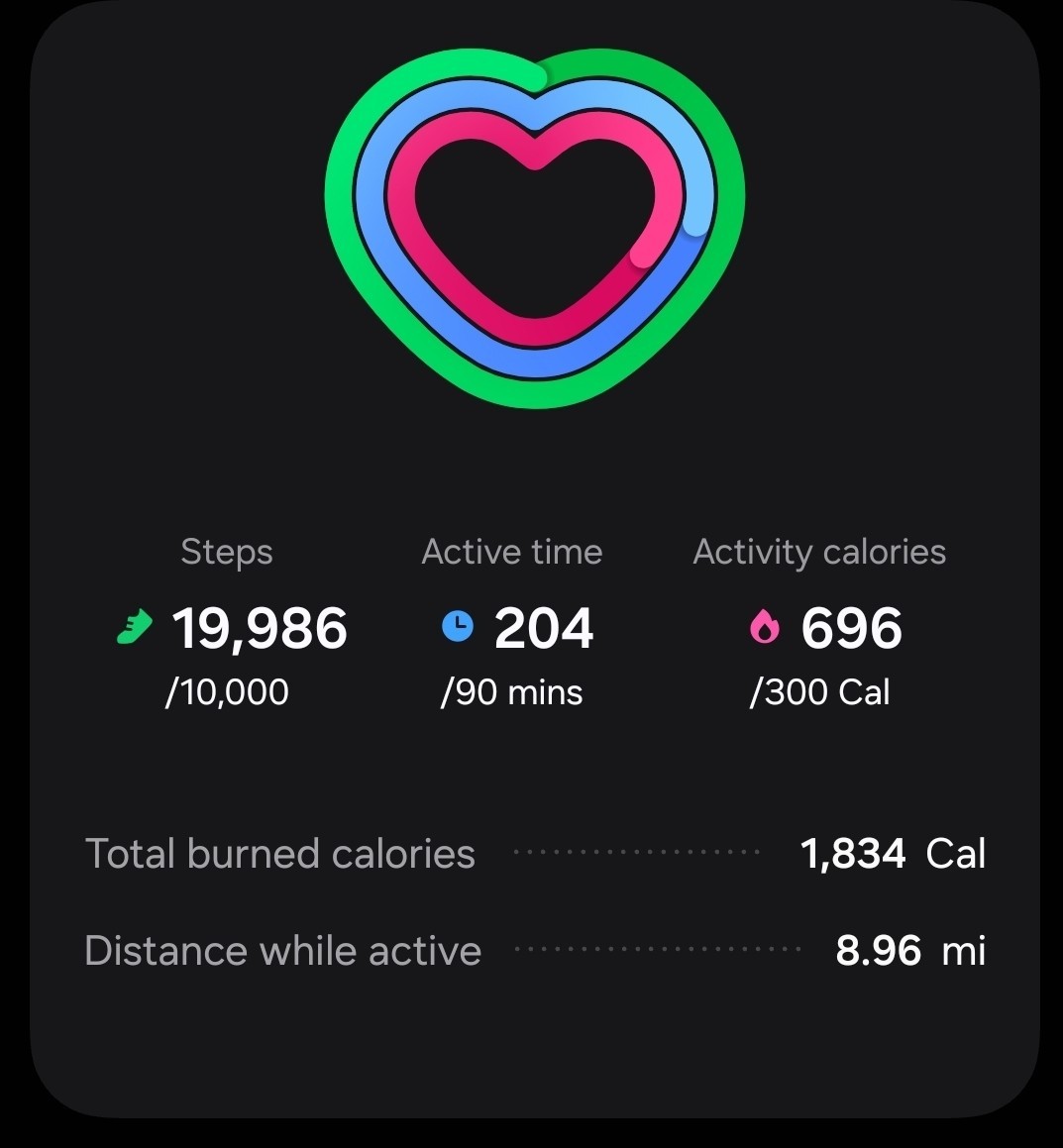The width and height of the screenshot is (1063, 1148).
Task: Tap the pink flame Activity calories icon
Action: [x=763, y=626]
